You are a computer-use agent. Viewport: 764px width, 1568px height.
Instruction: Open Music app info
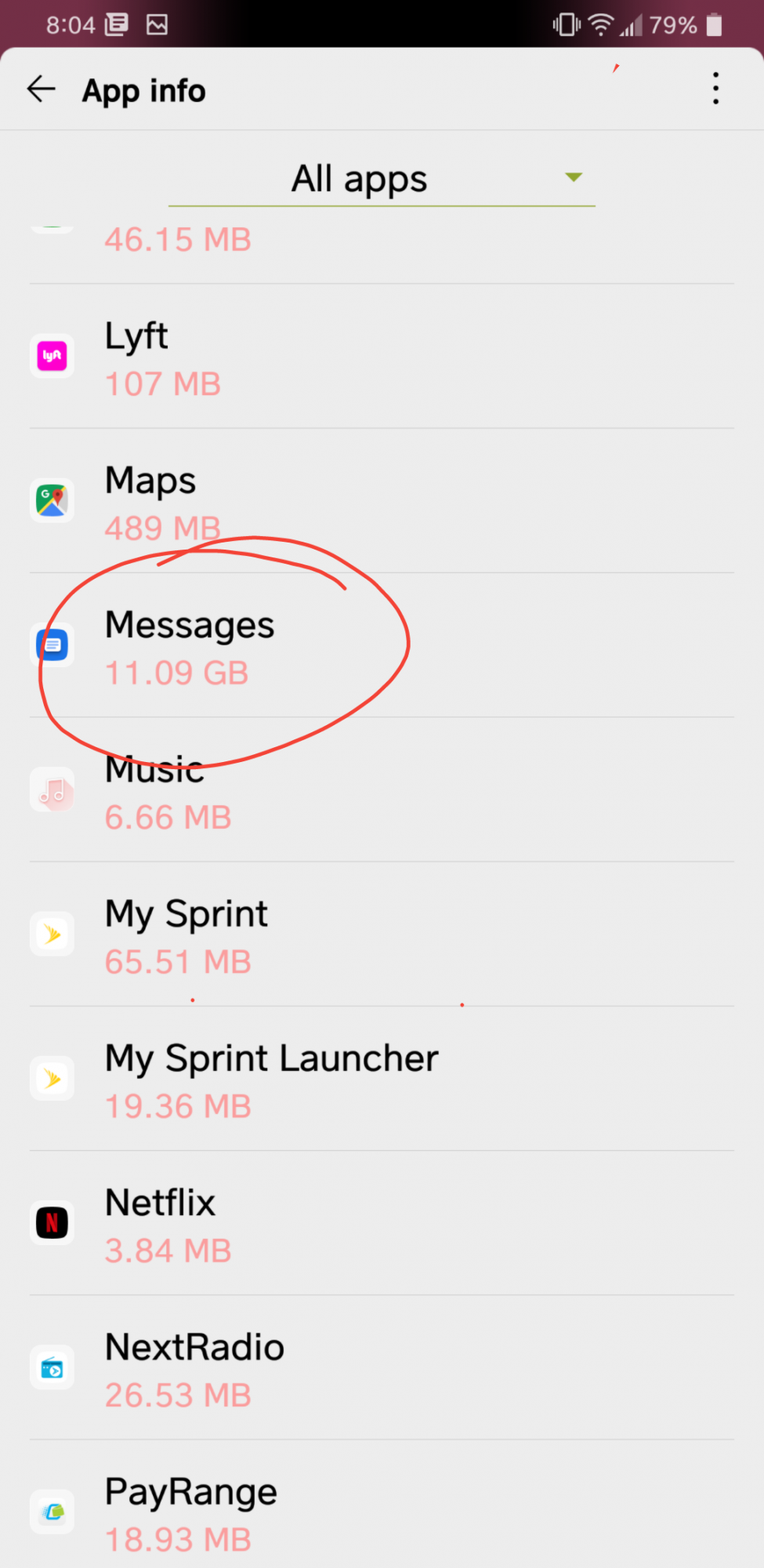[x=382, y=789]
